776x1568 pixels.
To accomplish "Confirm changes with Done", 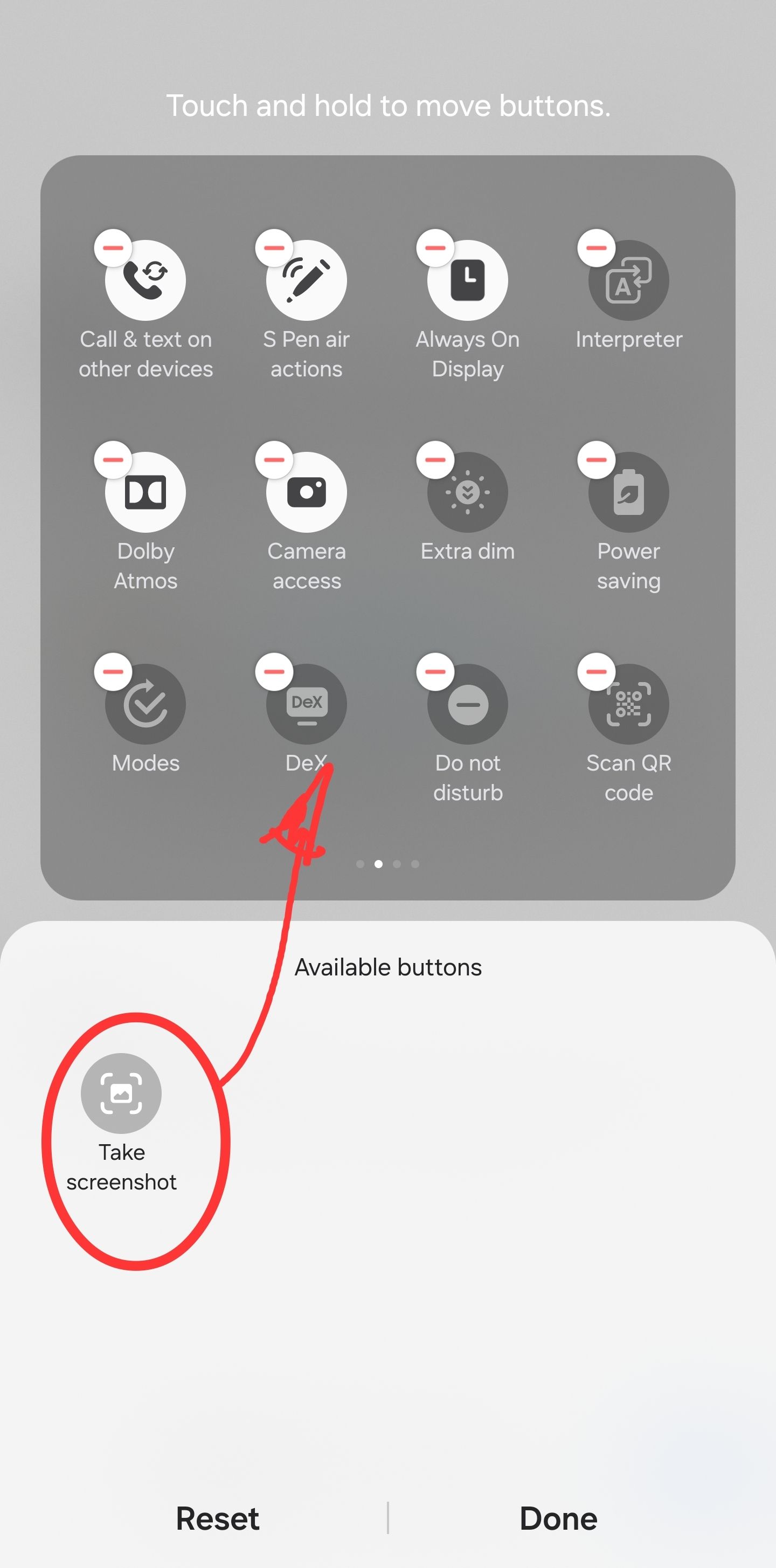I will click(x=558, y=1518).
